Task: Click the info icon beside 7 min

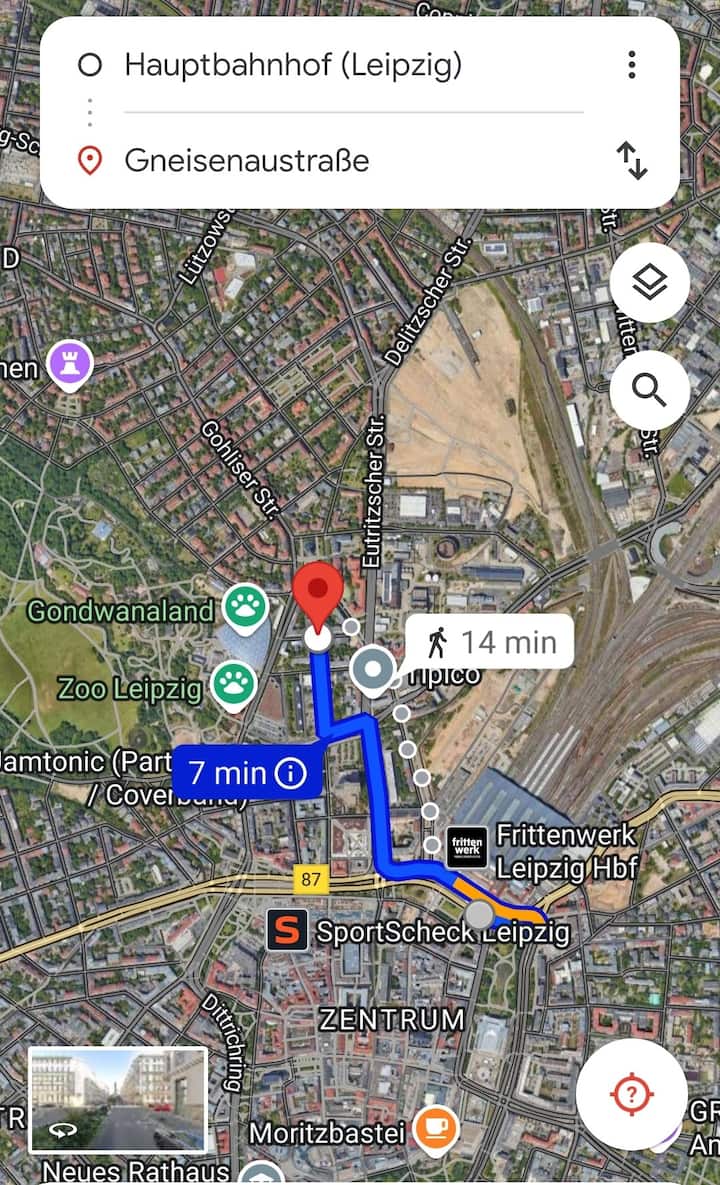Action: (291, 771)
